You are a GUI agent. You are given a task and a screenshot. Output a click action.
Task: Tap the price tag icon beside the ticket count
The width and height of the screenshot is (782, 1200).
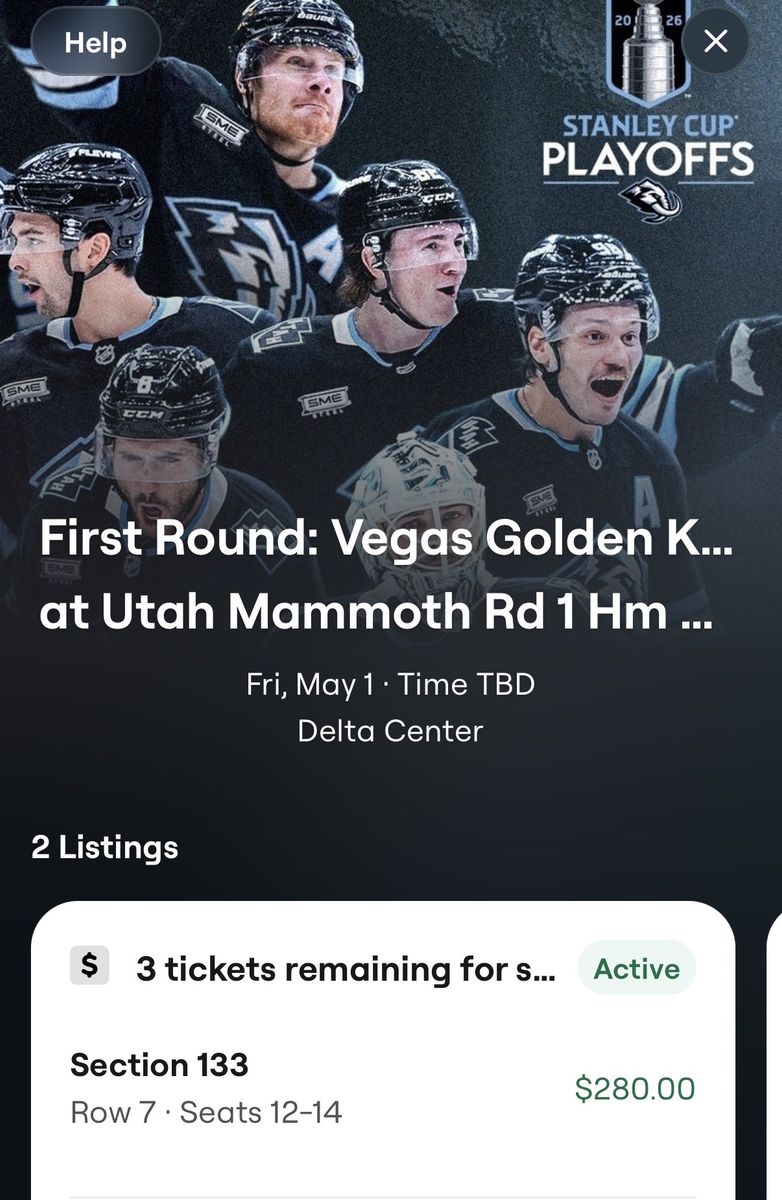coord(91,967)
